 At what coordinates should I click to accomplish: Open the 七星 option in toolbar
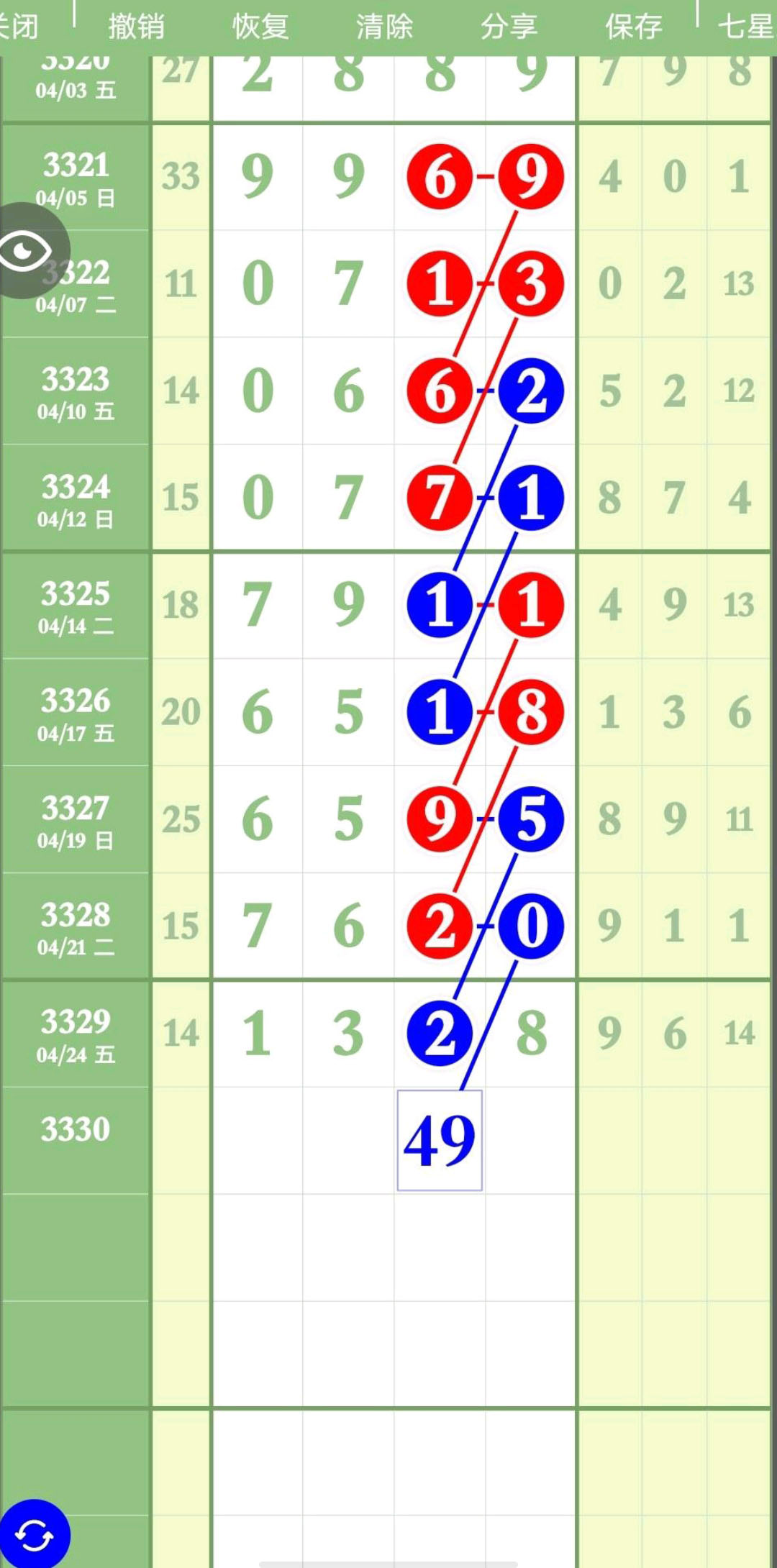tap(745, 27)
